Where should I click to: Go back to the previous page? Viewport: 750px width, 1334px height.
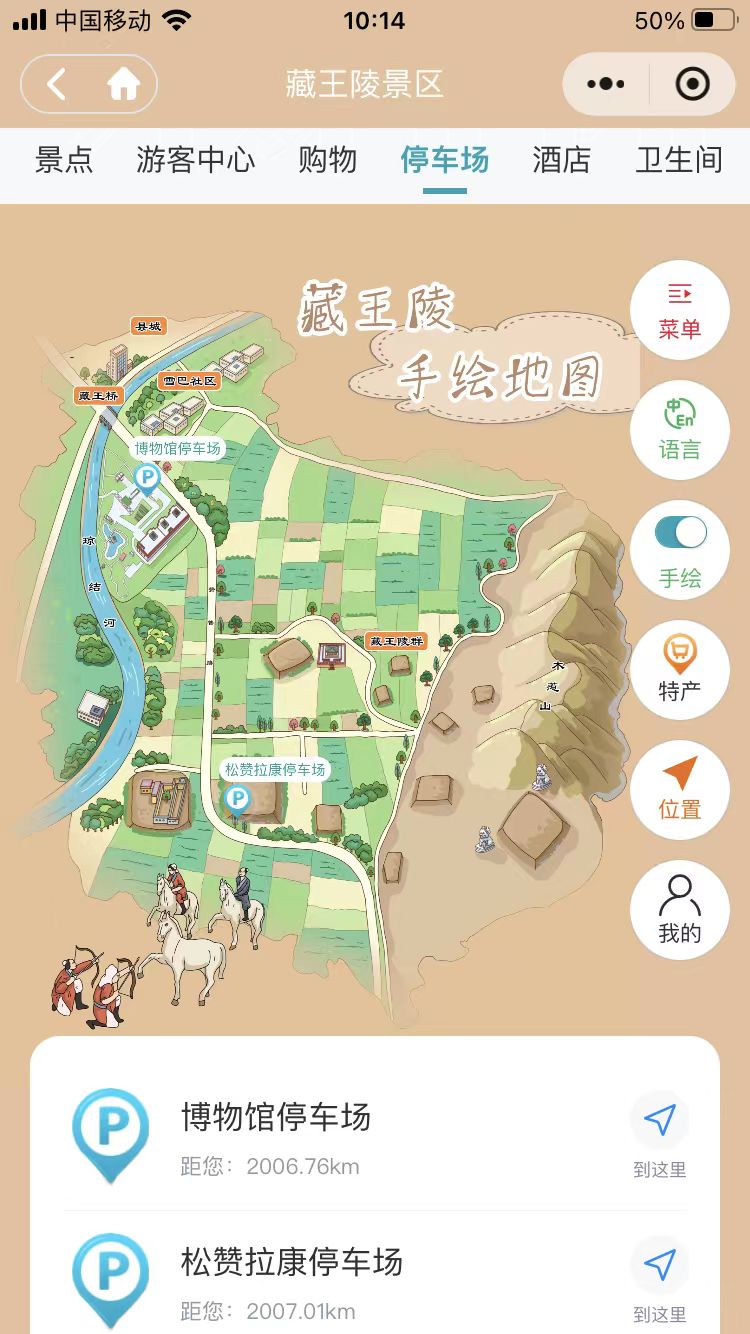[x=57, y=85]
